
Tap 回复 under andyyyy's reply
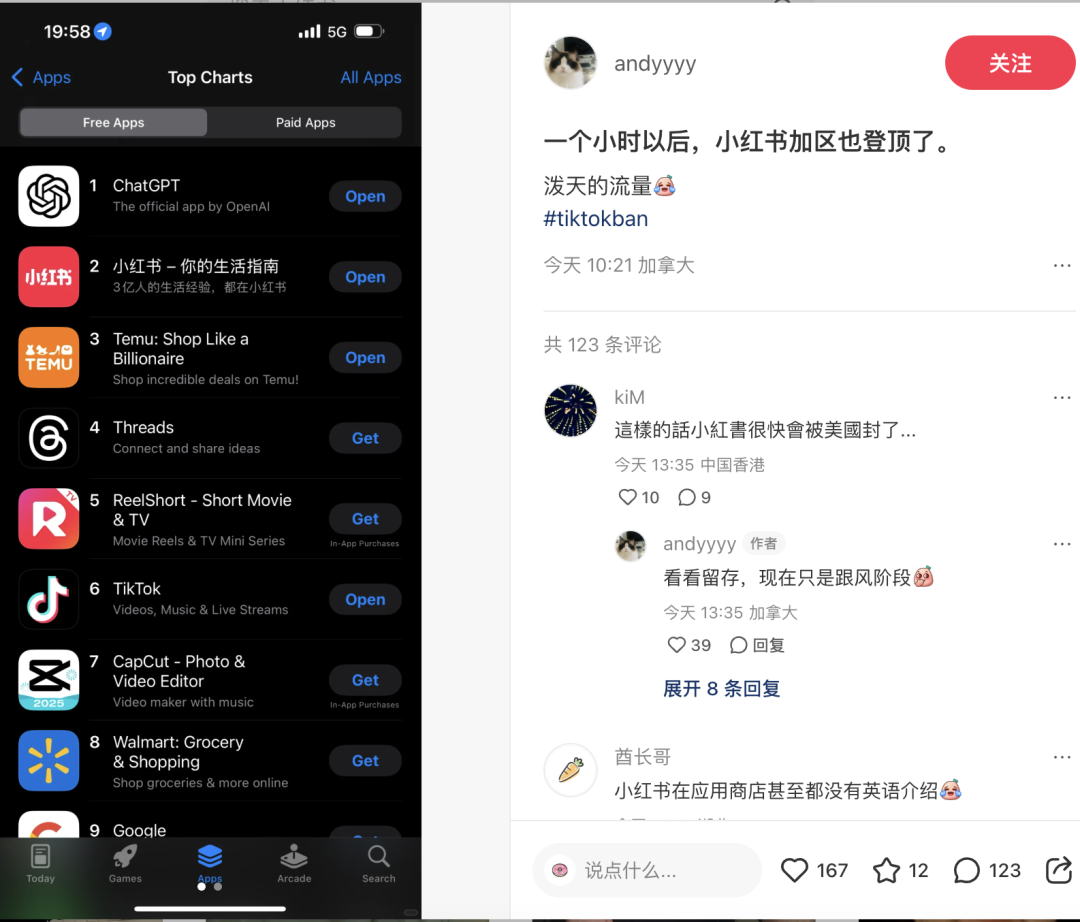757,645
